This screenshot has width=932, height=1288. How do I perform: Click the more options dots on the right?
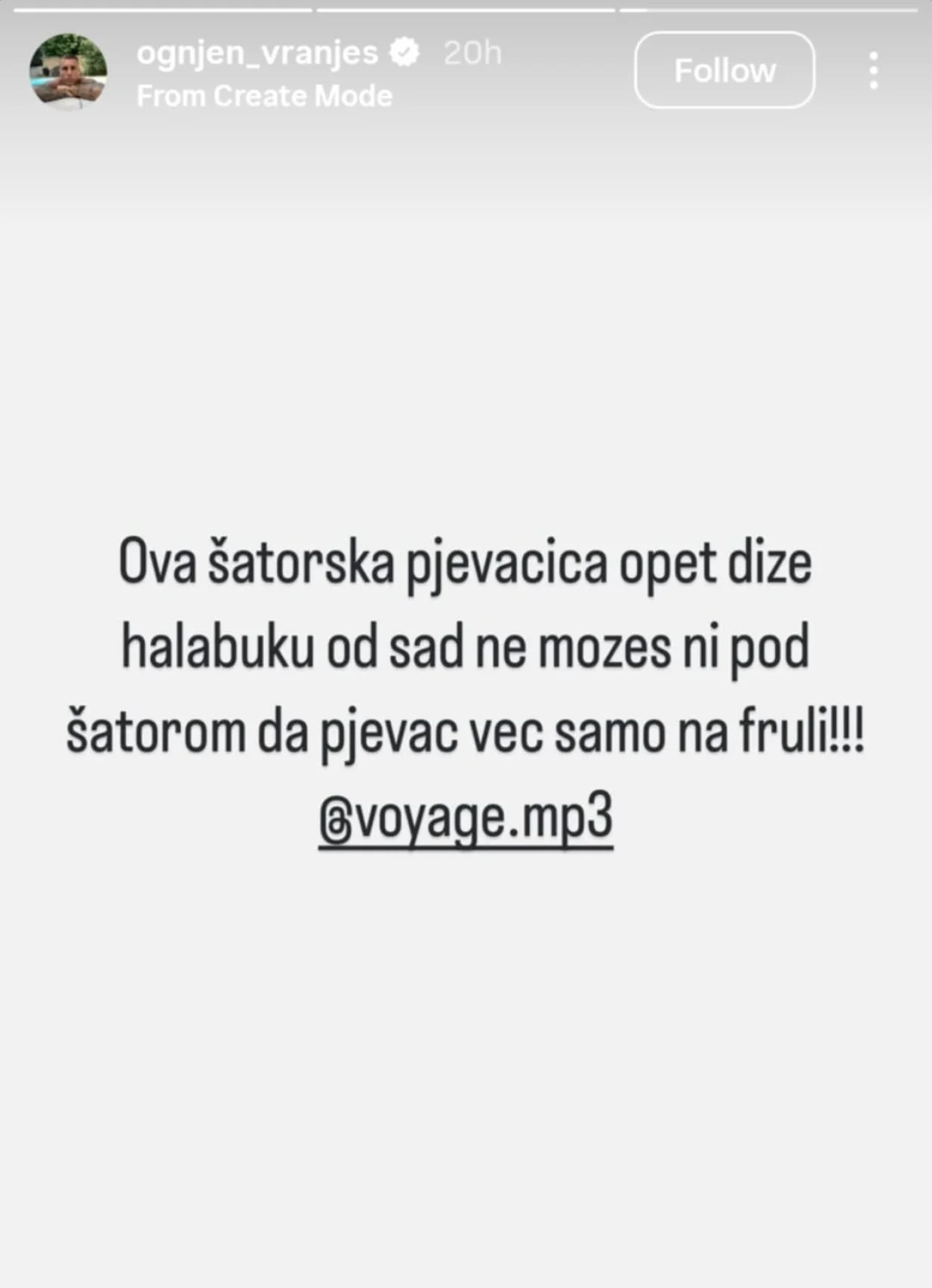point(875,72)
